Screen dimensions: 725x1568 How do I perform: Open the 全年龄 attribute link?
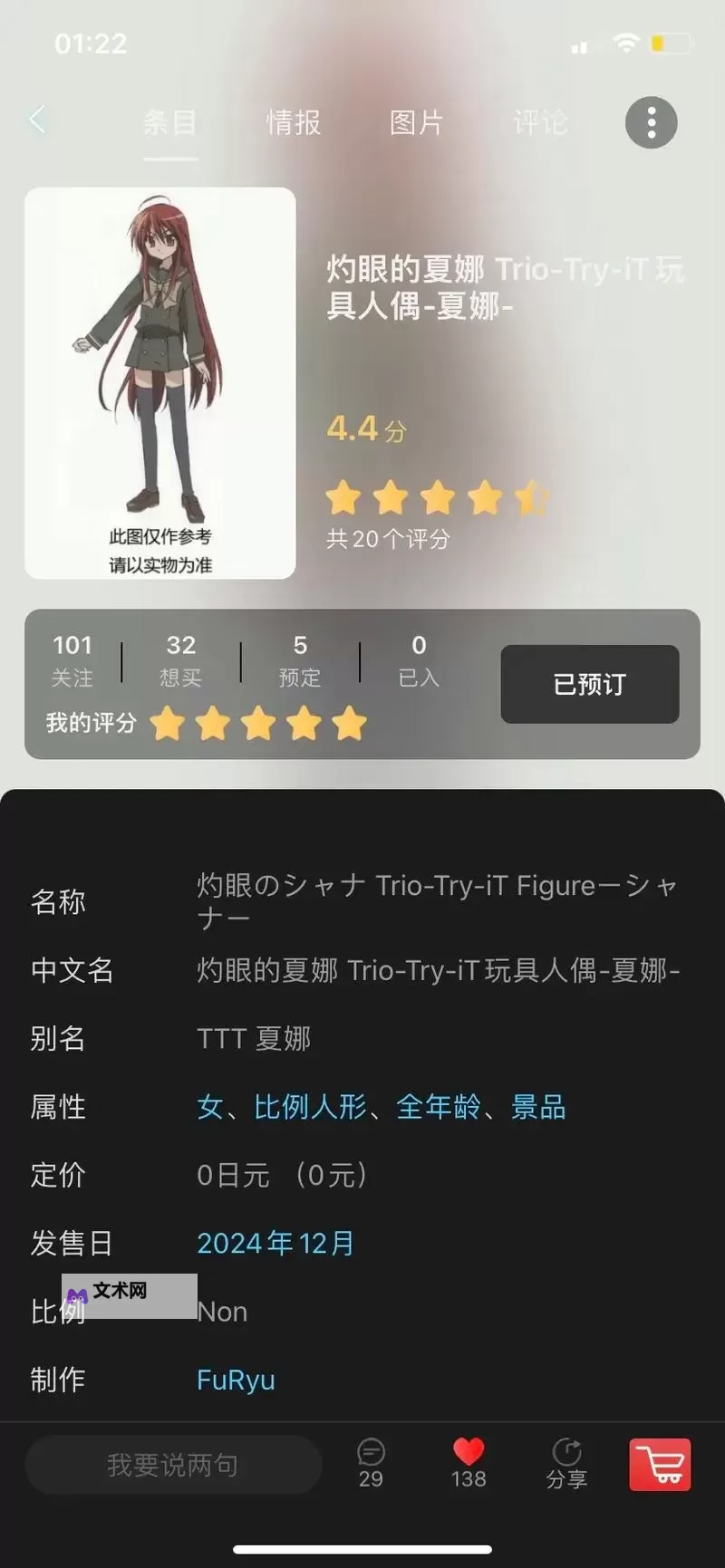(439, 1107)
